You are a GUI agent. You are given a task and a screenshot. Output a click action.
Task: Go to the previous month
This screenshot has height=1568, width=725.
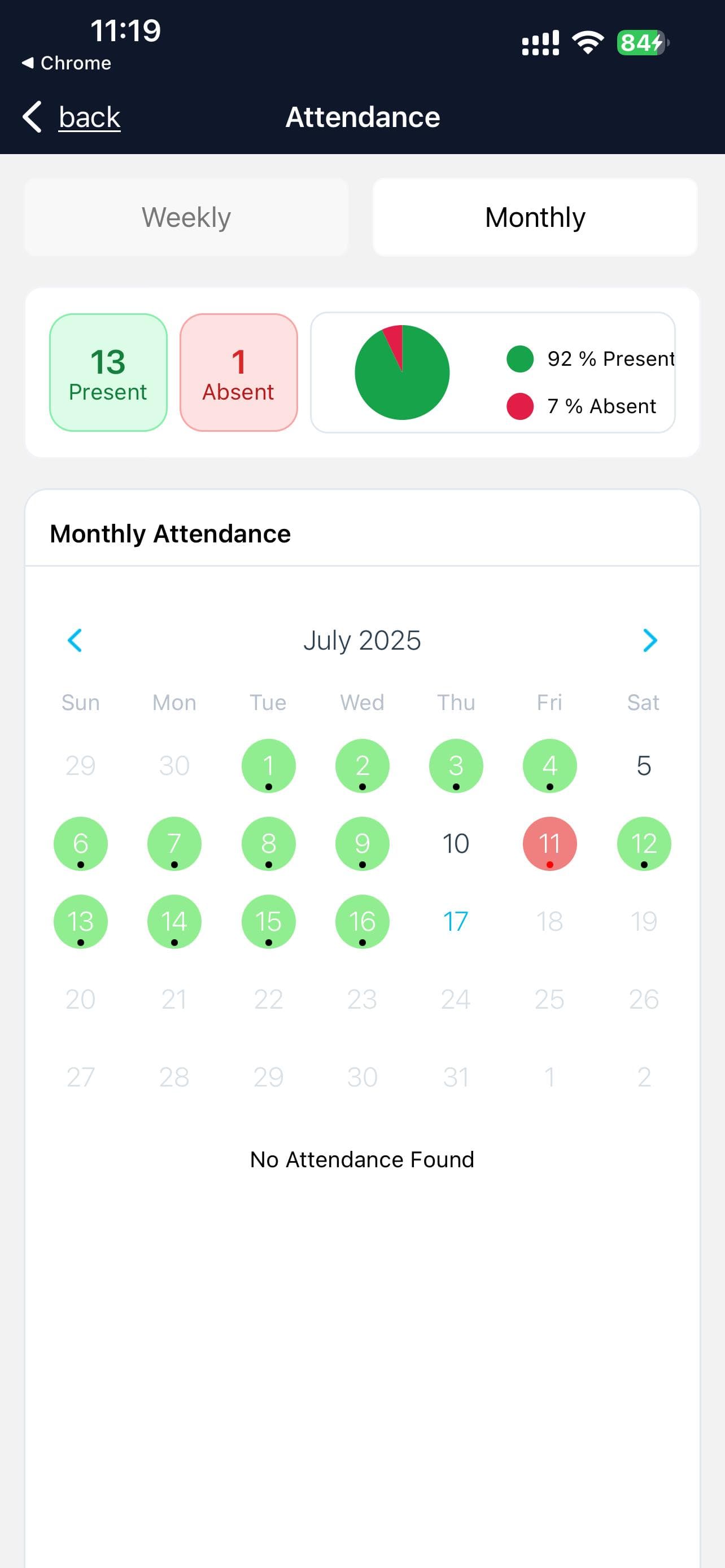(x=75, y=640)
